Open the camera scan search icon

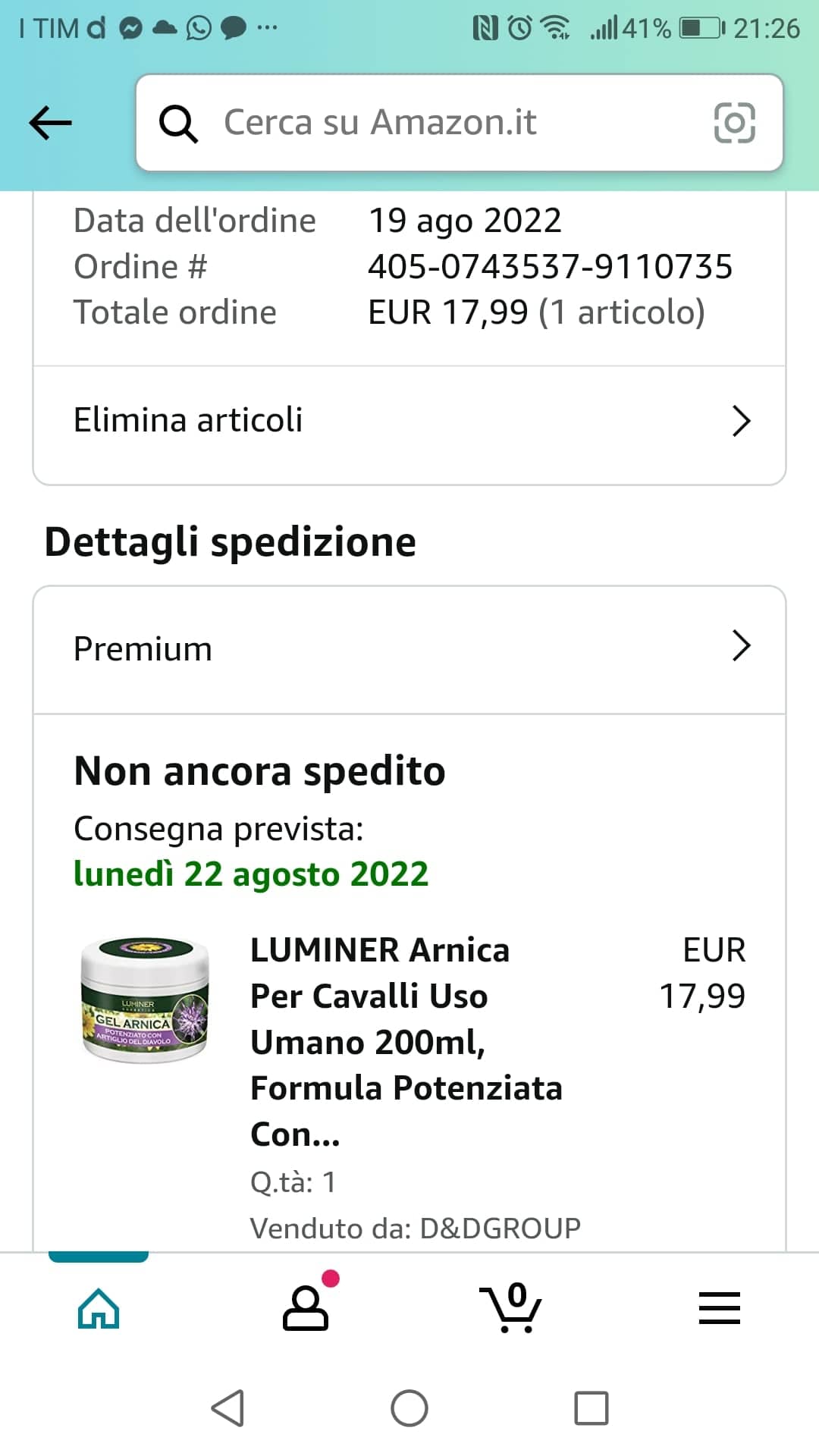click(x=734, y=123)
